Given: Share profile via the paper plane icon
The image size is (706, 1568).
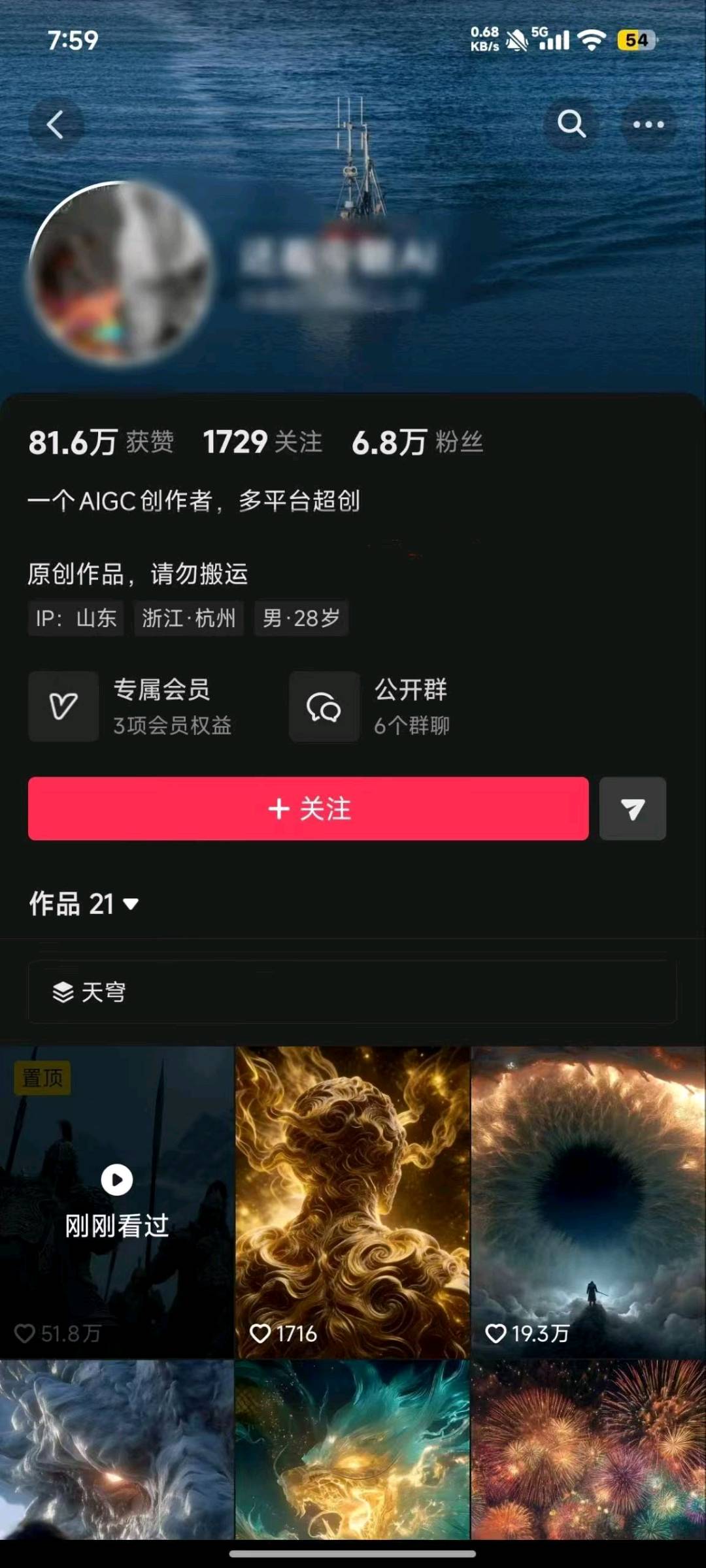Looking at the screenshot, I should [x=632, y=809].
